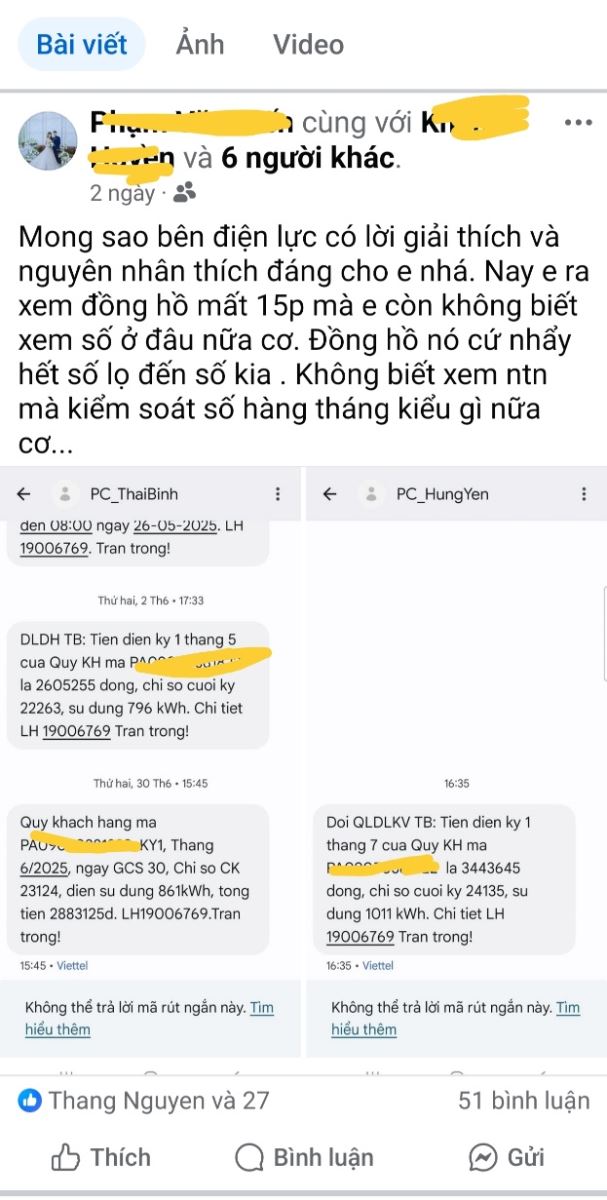Like the post with Thích
Screen dimensions: 607x1200
(101, 1157)
